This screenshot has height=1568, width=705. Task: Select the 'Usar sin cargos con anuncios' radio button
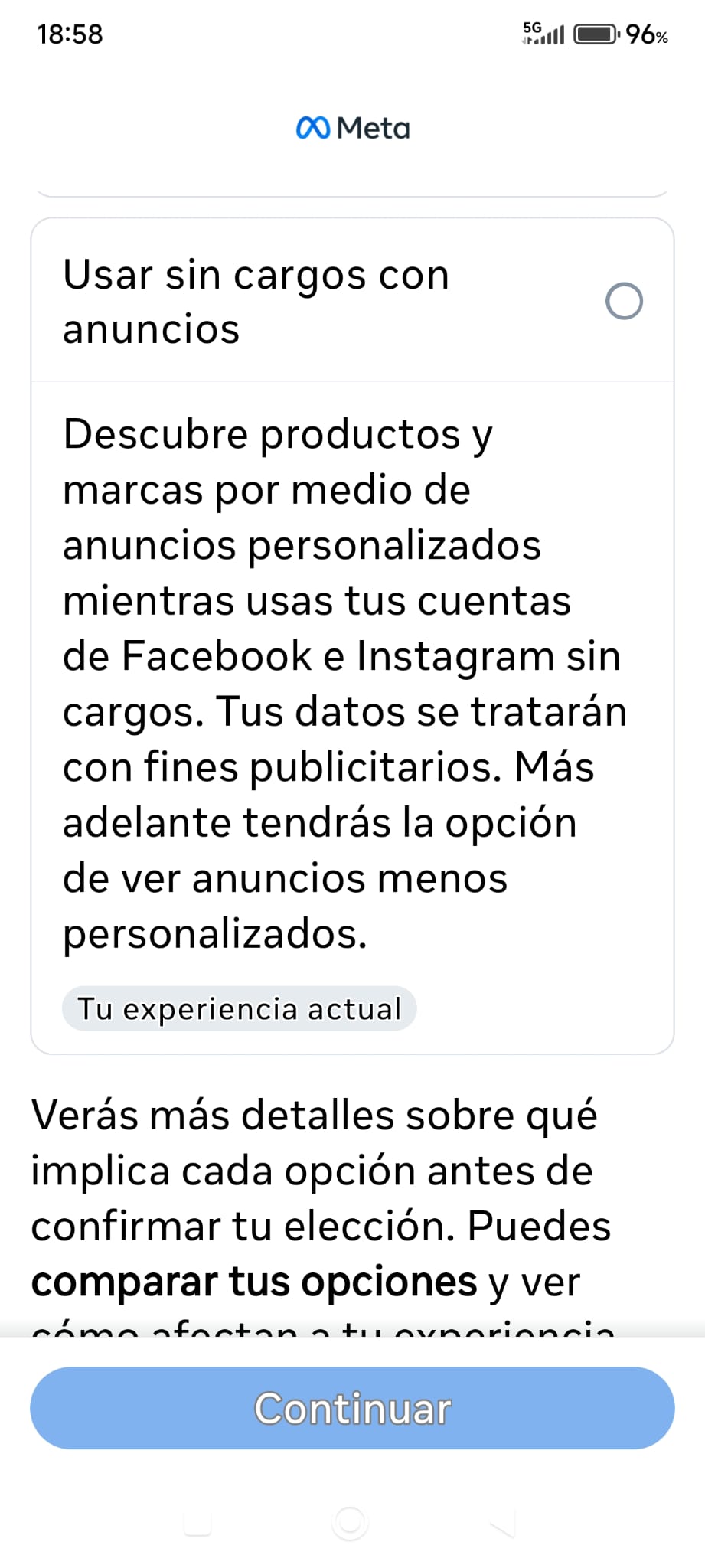click(x=624, y=301)
